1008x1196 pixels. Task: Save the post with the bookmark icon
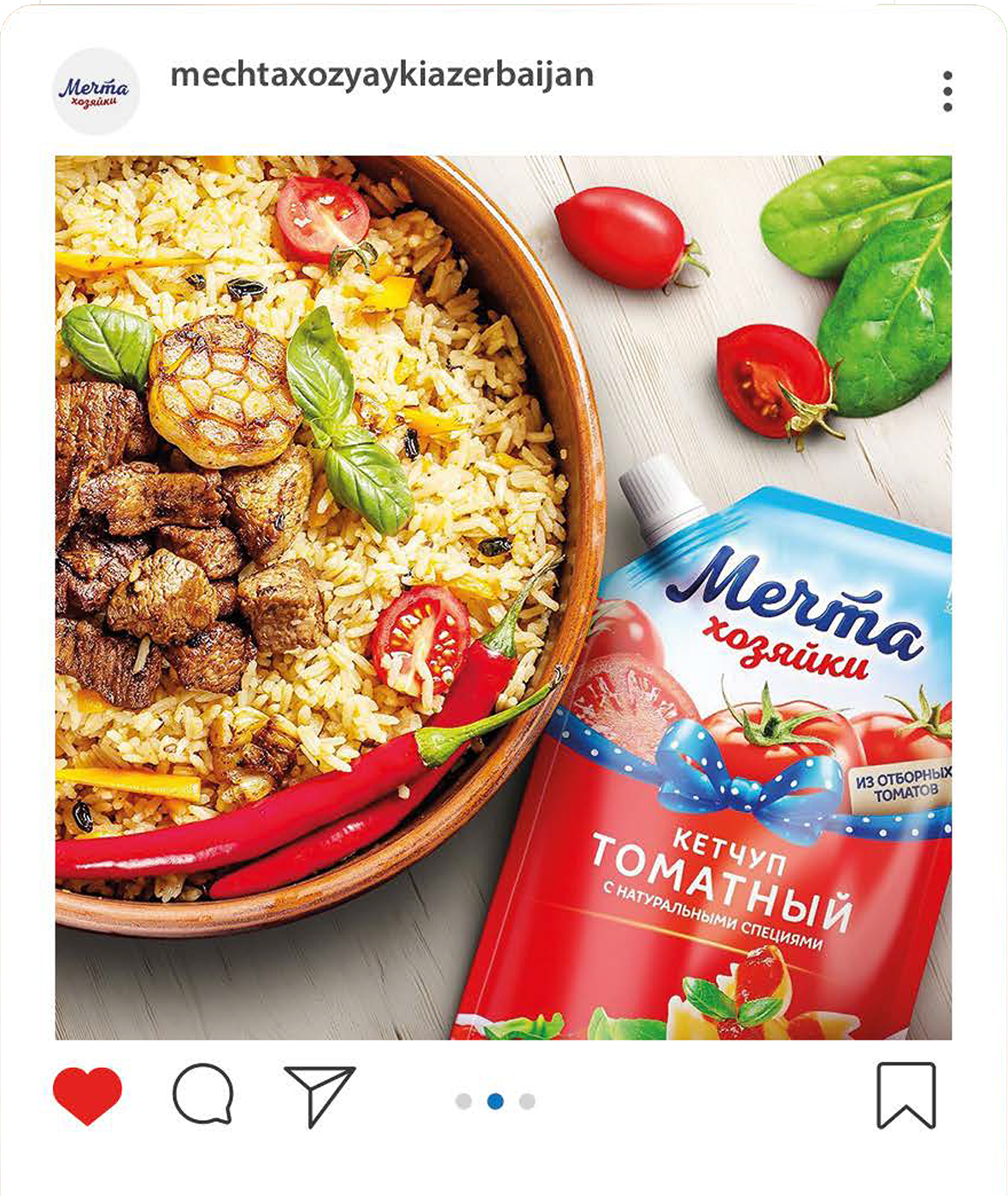coord(906,1095)
